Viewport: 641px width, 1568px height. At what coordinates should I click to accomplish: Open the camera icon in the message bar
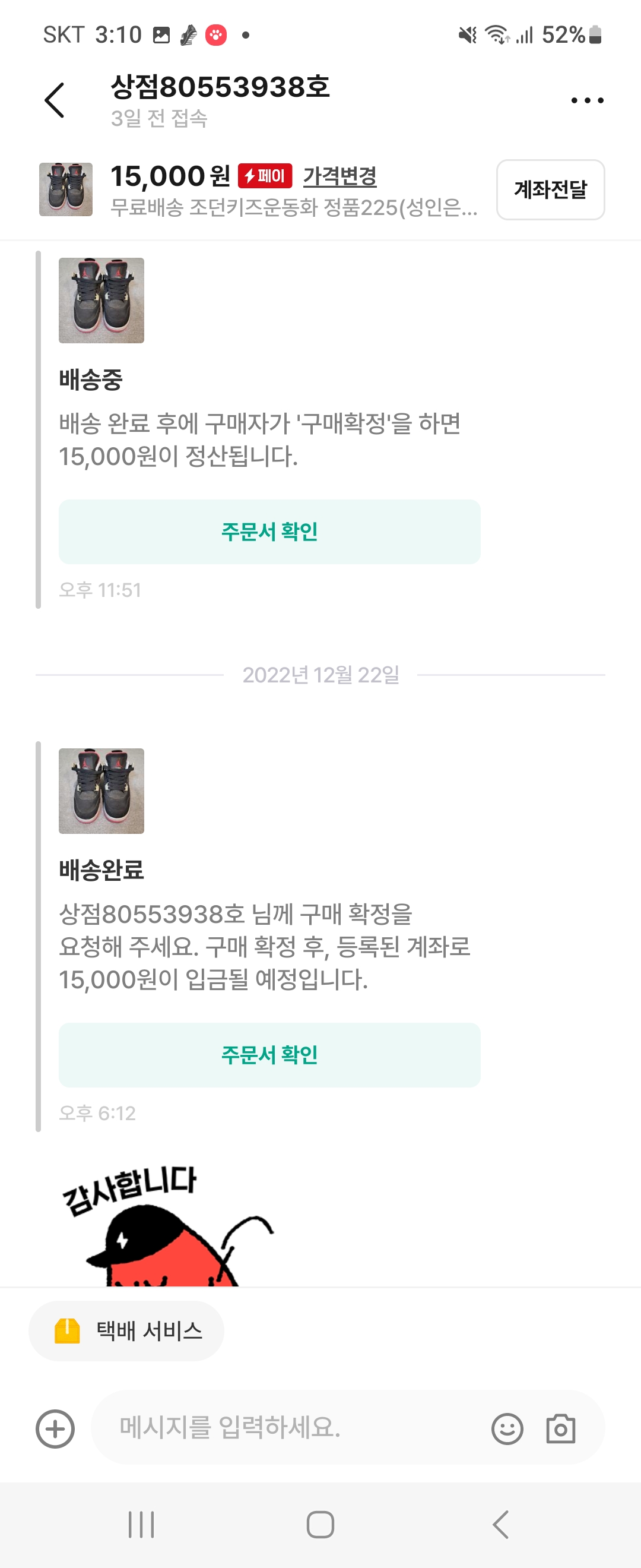[x=560, y=1428]
